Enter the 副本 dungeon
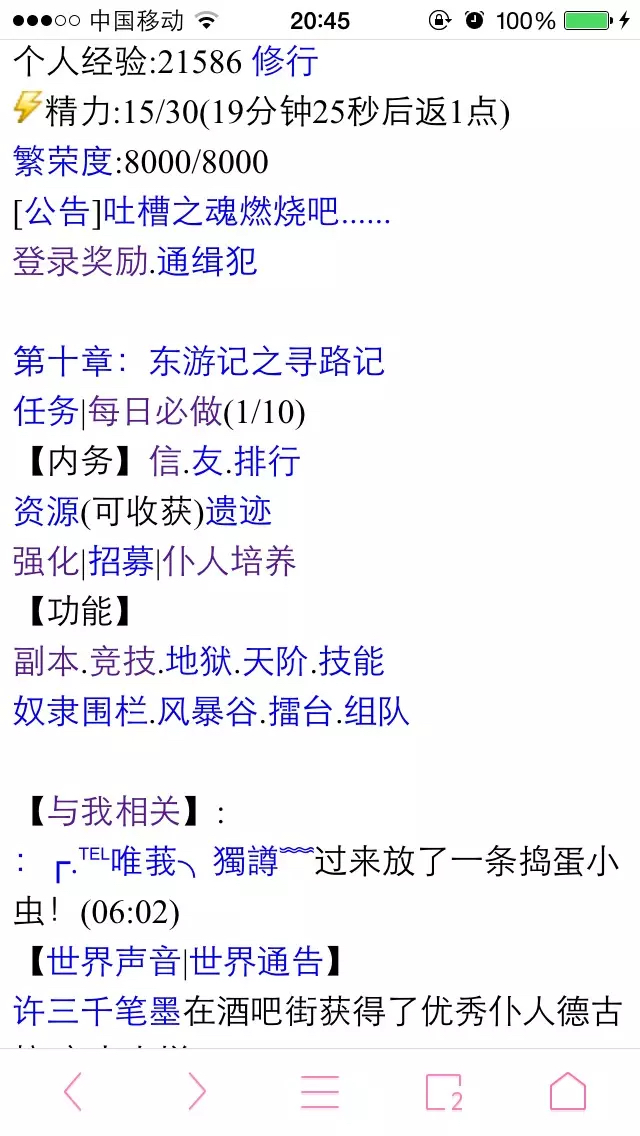This screenshot has height=1136, width=640. (x=46, y=662)
